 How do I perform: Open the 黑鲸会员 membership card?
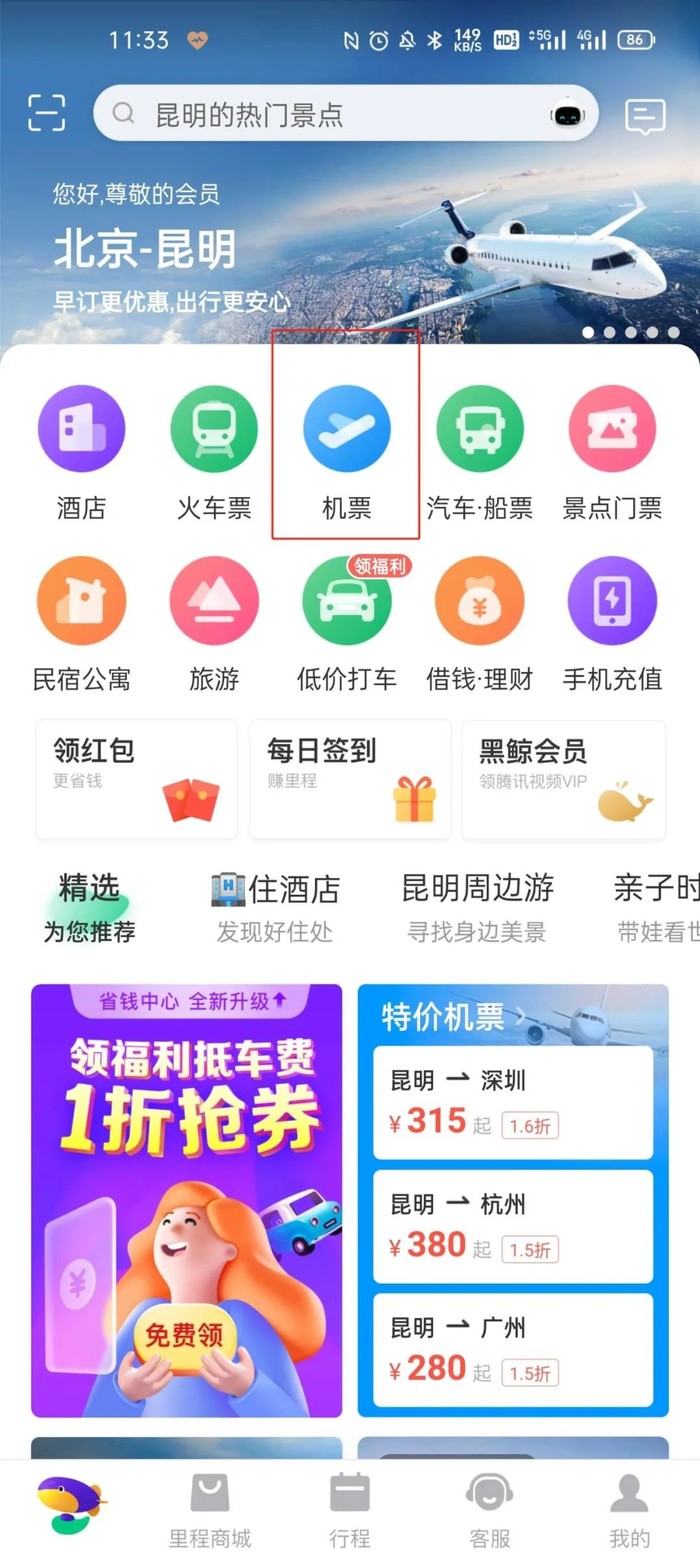pos(563,779)
